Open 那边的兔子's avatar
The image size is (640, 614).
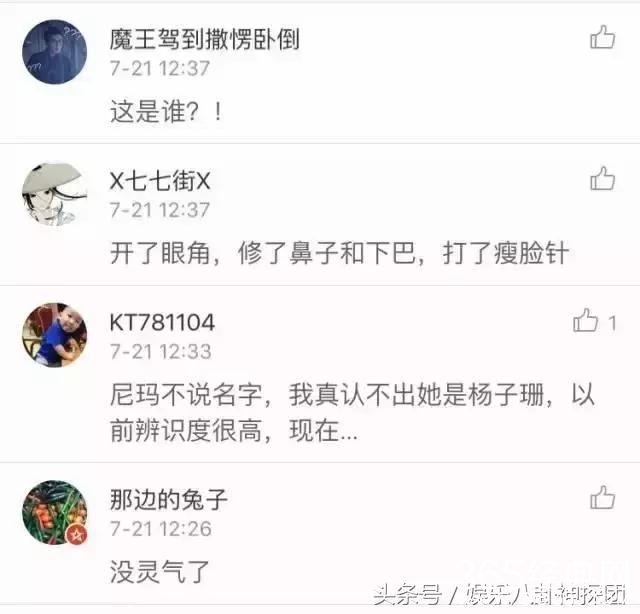[x=54, y=512]
